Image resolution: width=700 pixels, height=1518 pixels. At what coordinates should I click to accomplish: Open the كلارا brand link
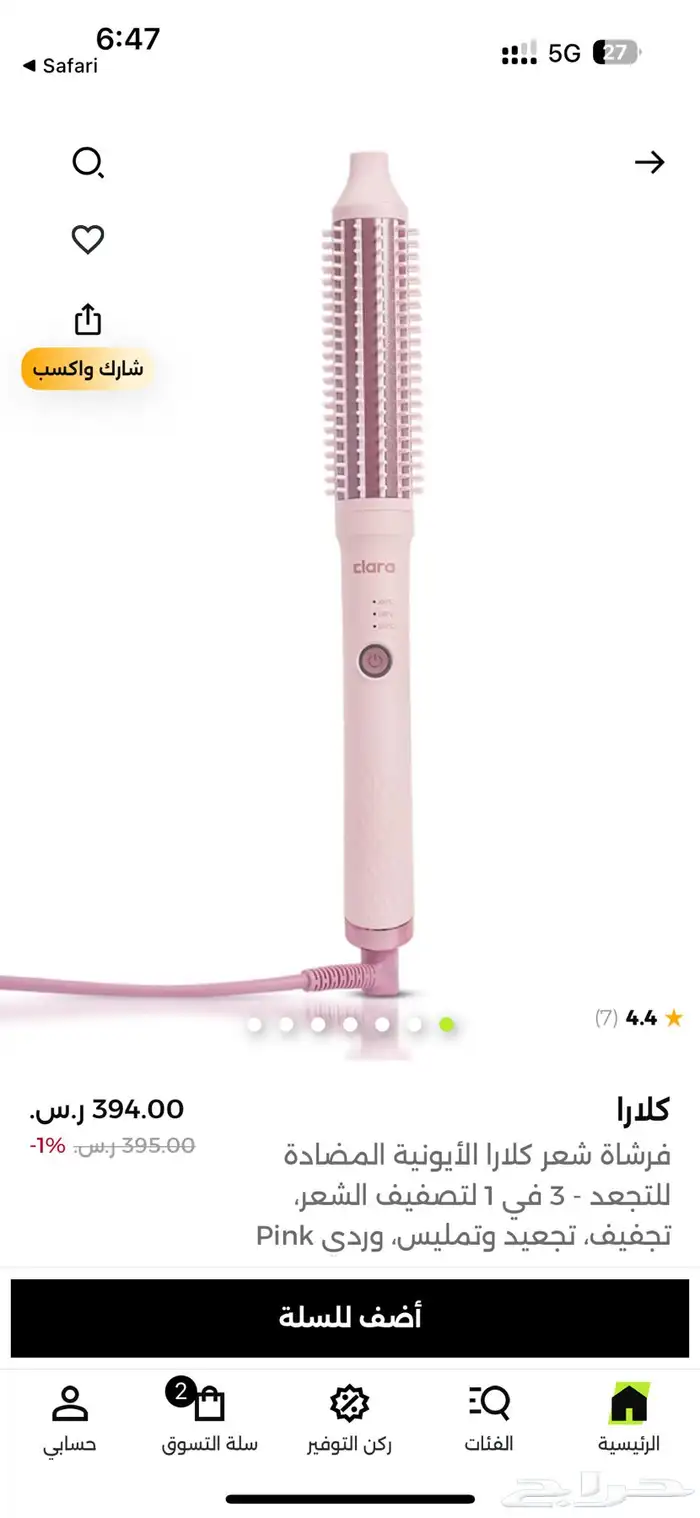point(643,1109)
